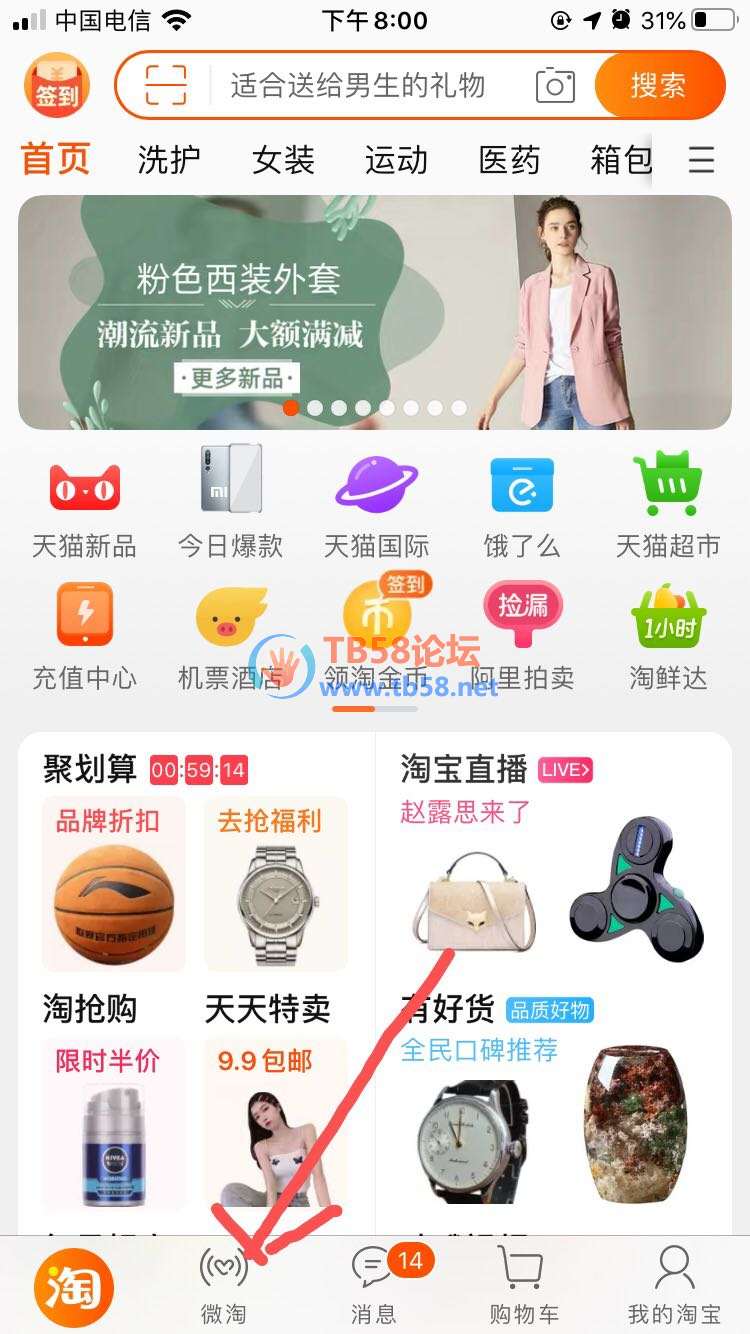Screen dimensions: 750x1334
Task: Watch 淘宝直播 live section
Action: (x=464, y=769)
